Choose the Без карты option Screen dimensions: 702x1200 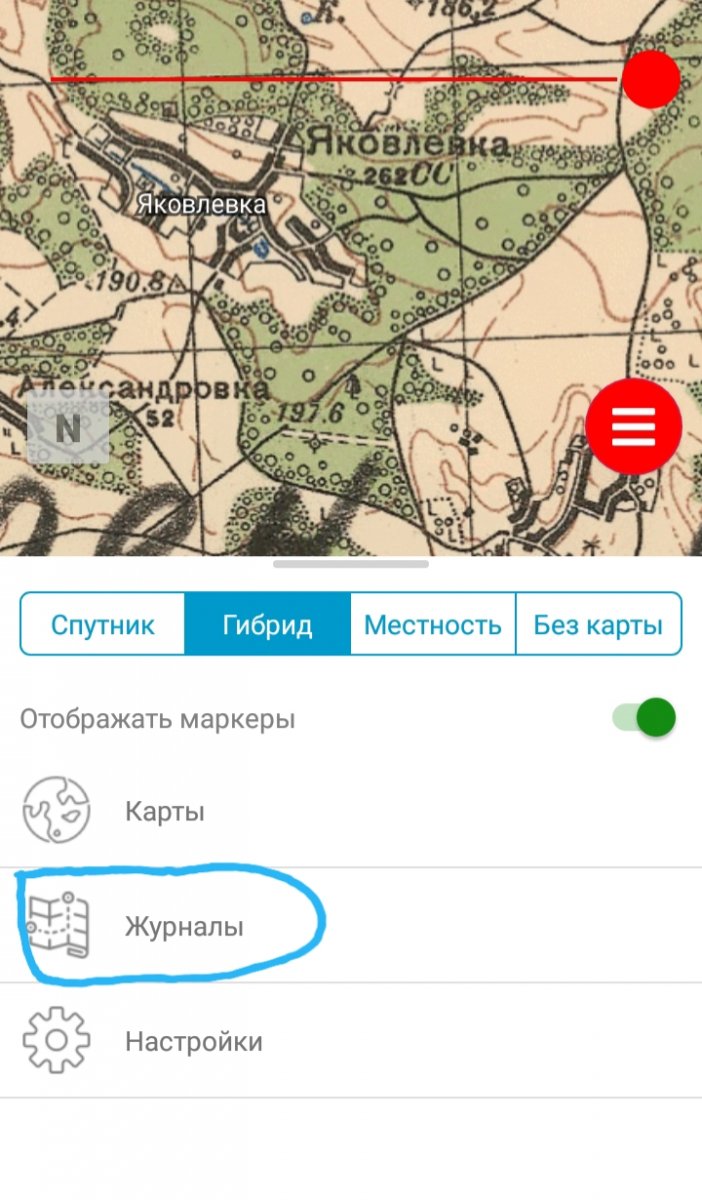click(x=598, y=626)
